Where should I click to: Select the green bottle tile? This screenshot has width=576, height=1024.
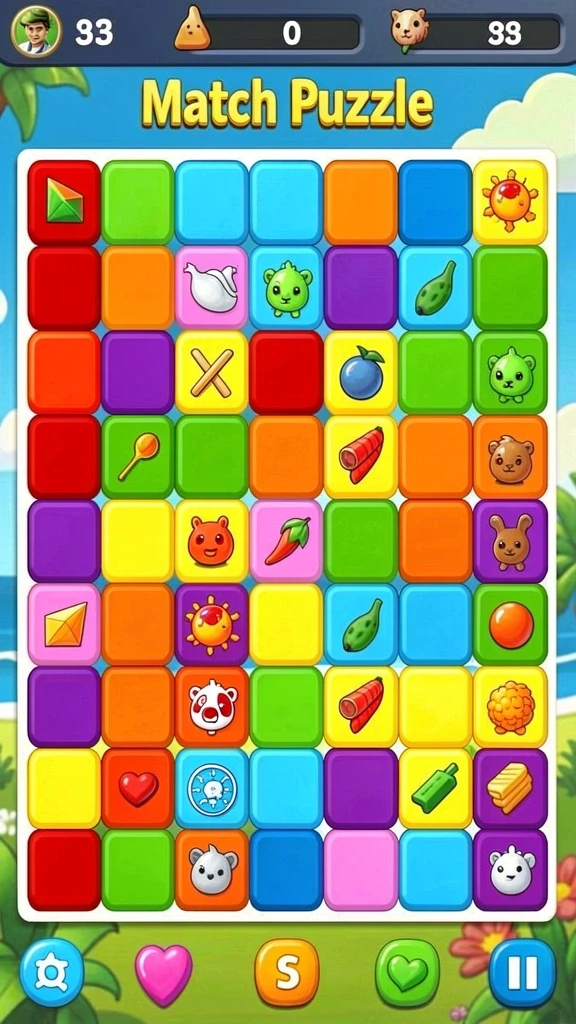[435, 789]
